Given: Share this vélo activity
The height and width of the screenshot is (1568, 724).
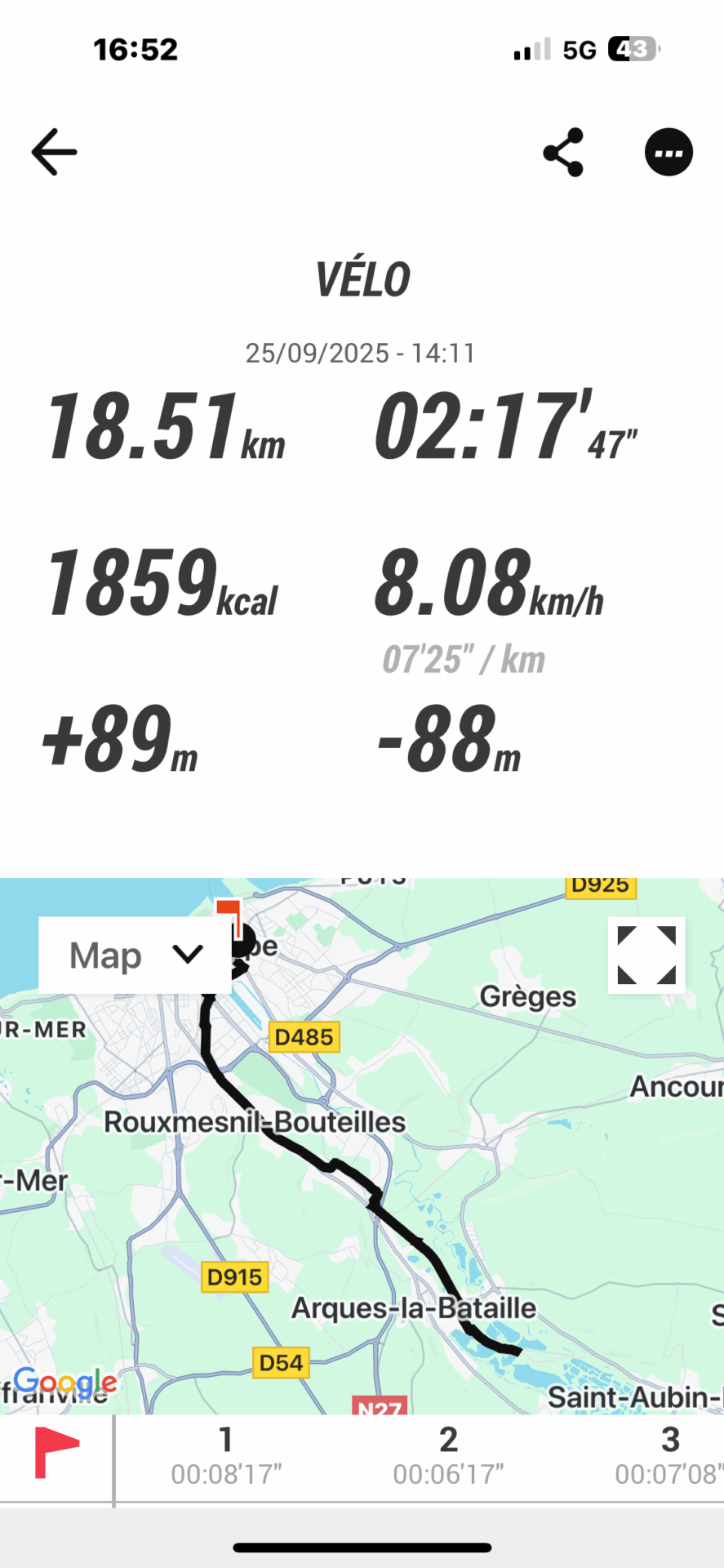Looking at the screenshot, I should tap(563, 152).
